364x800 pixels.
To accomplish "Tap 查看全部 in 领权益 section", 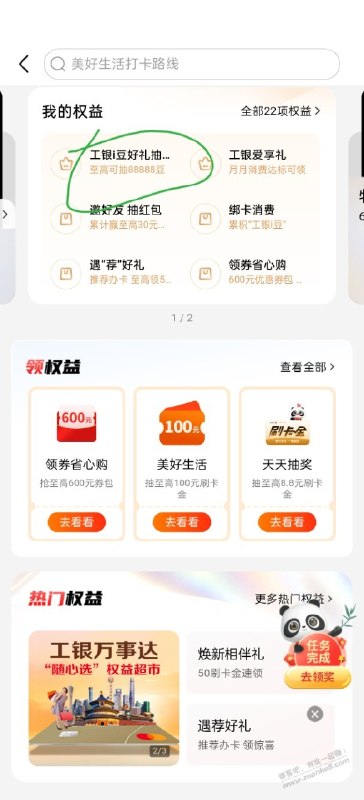I will click(x=307, y=366).
